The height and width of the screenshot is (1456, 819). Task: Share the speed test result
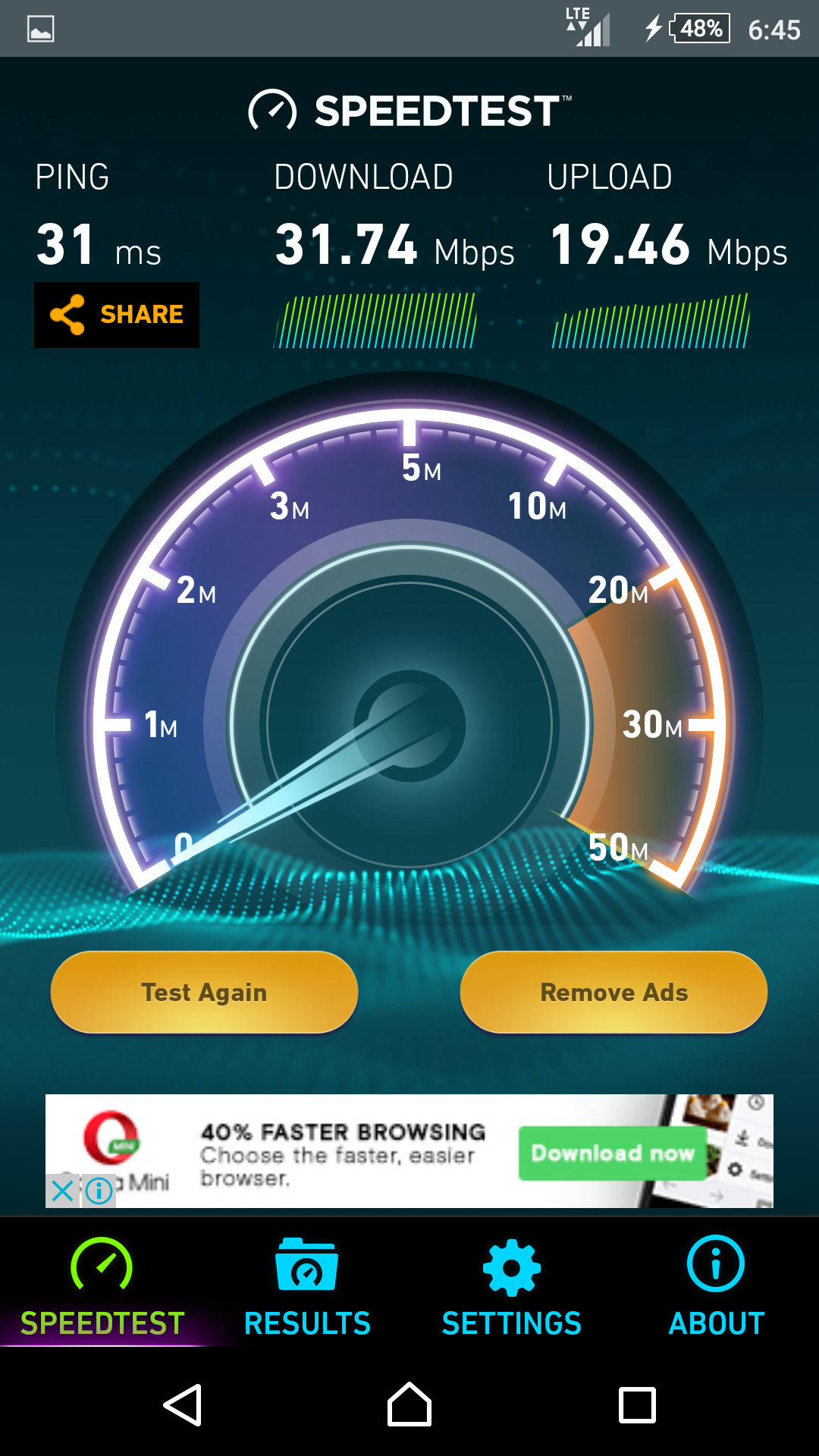point(117,315)
